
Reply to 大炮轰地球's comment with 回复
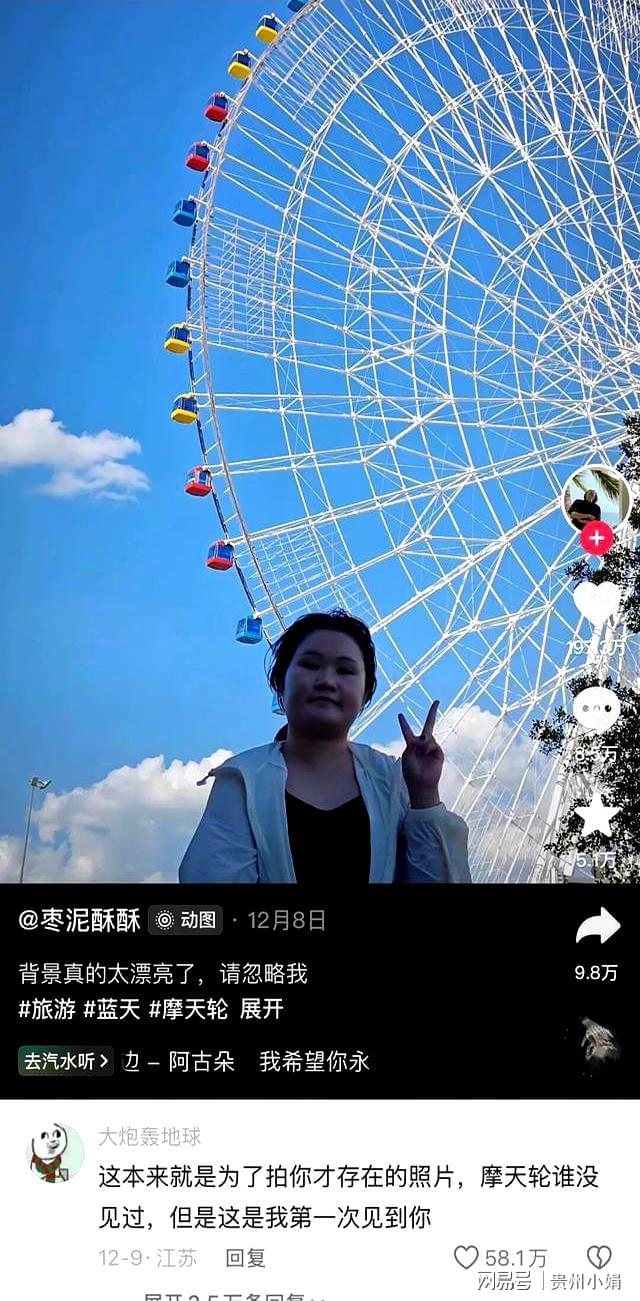click(245, 1257)
